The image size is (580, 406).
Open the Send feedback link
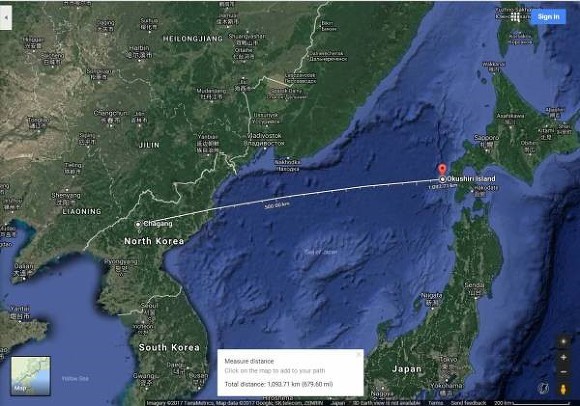468,403
